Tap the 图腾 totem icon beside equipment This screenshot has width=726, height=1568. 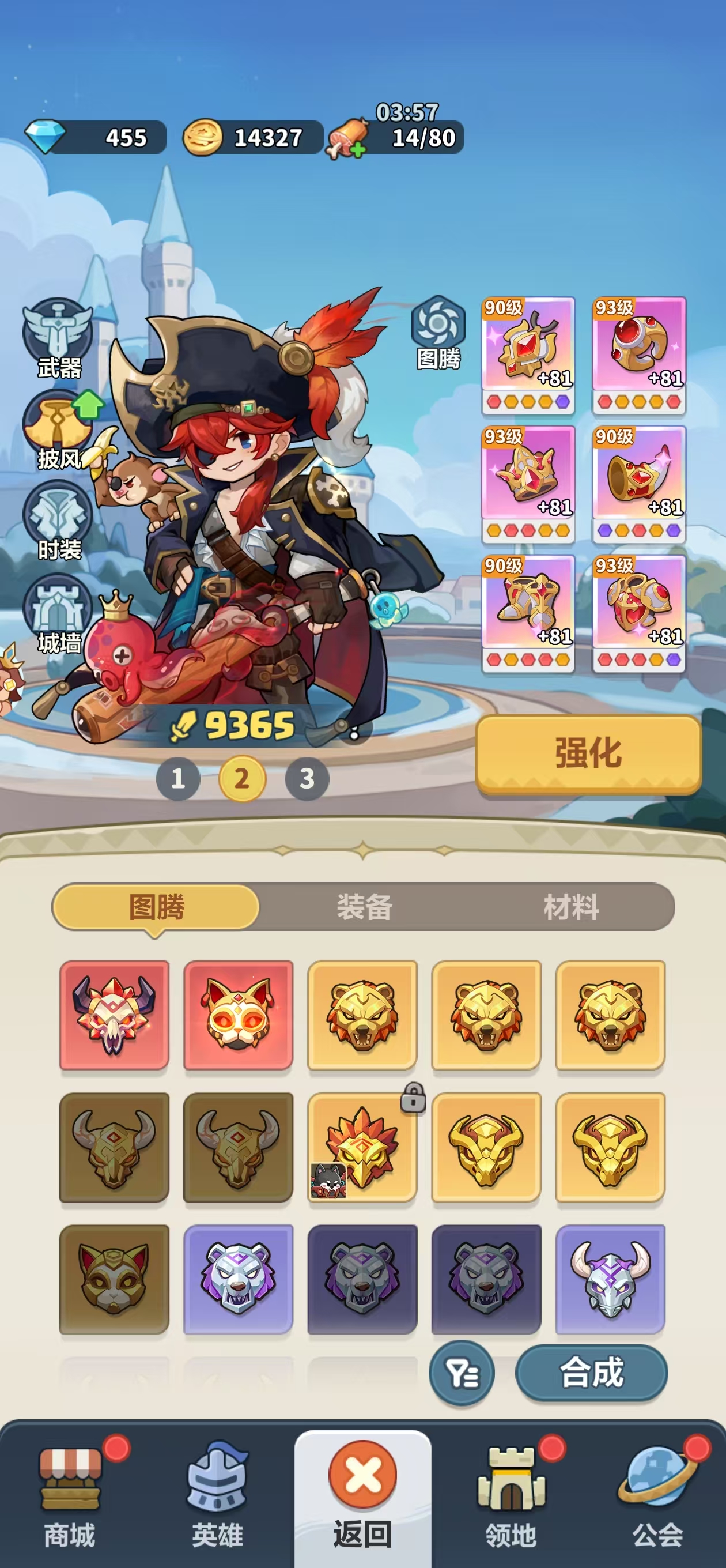[x=438, y=331]
